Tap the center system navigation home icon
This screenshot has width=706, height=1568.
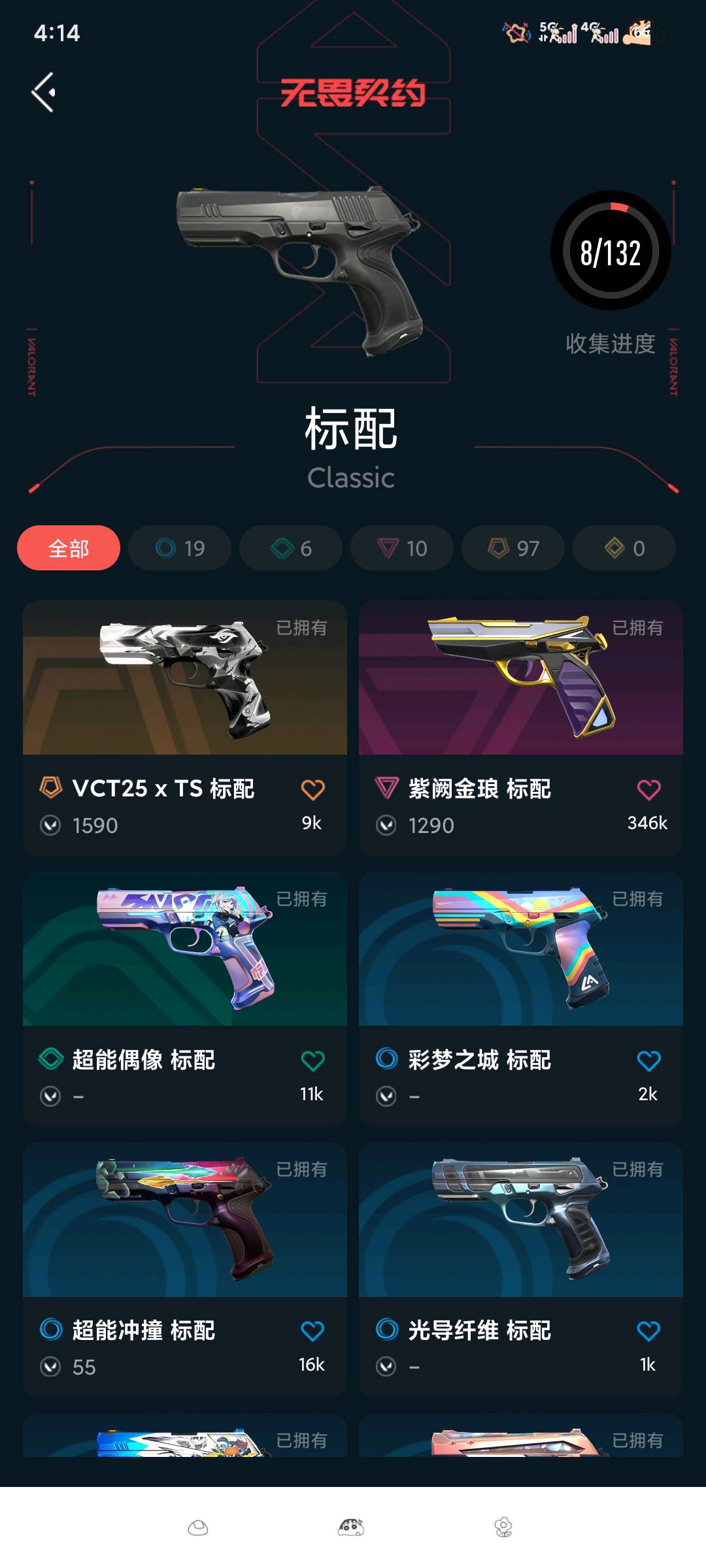(x=351, y=1527)
